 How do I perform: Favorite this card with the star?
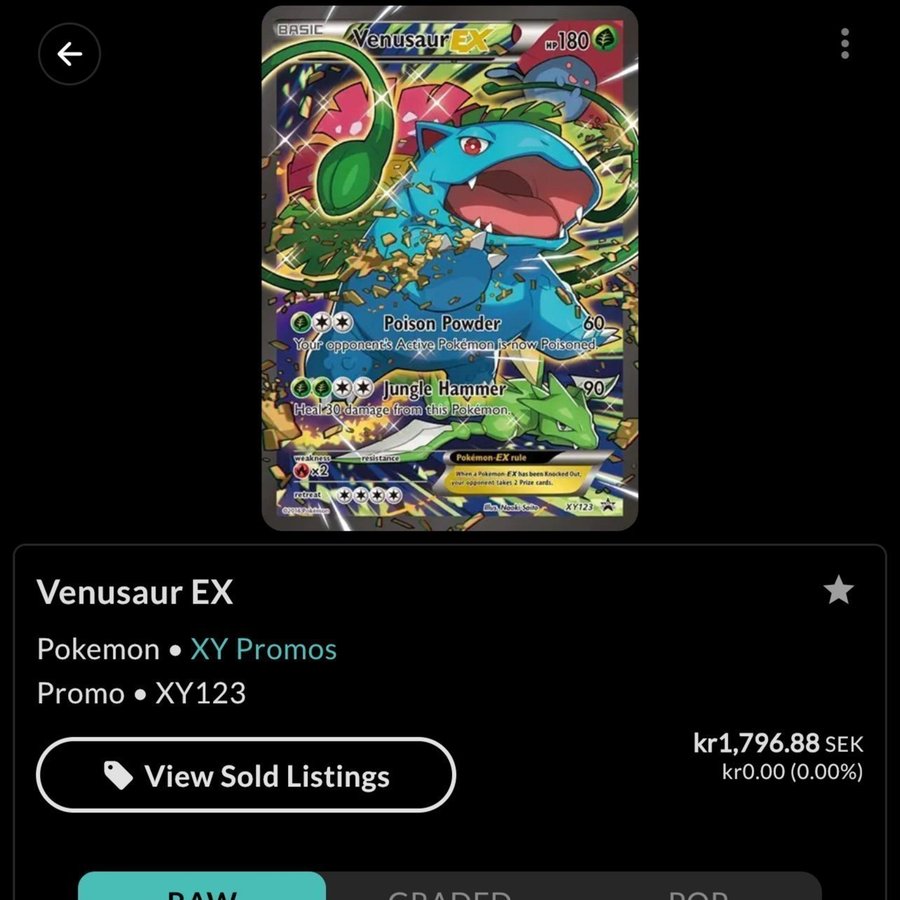(x=838, y=591)
